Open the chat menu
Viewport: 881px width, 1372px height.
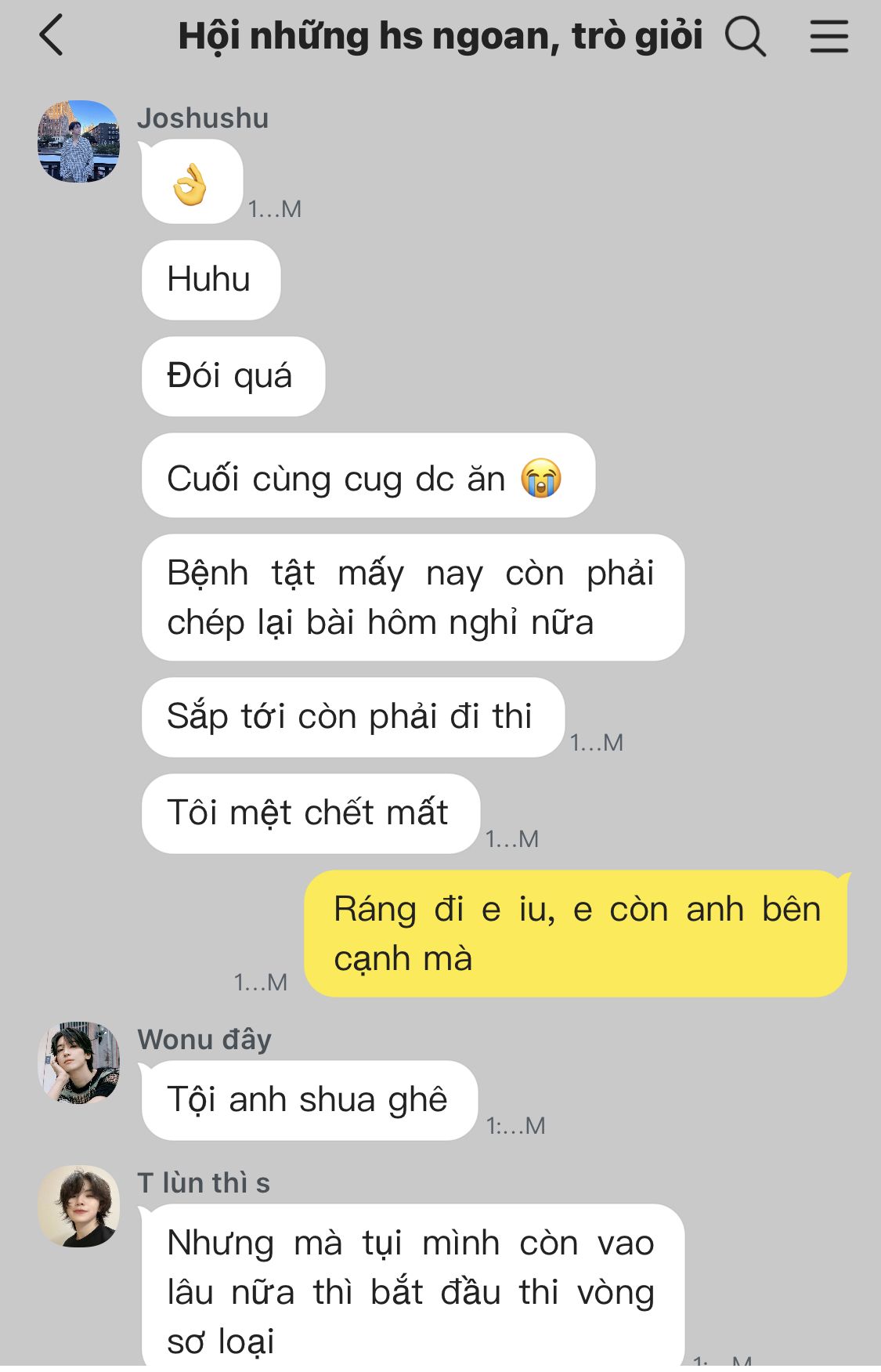click(x=829, y=37)
